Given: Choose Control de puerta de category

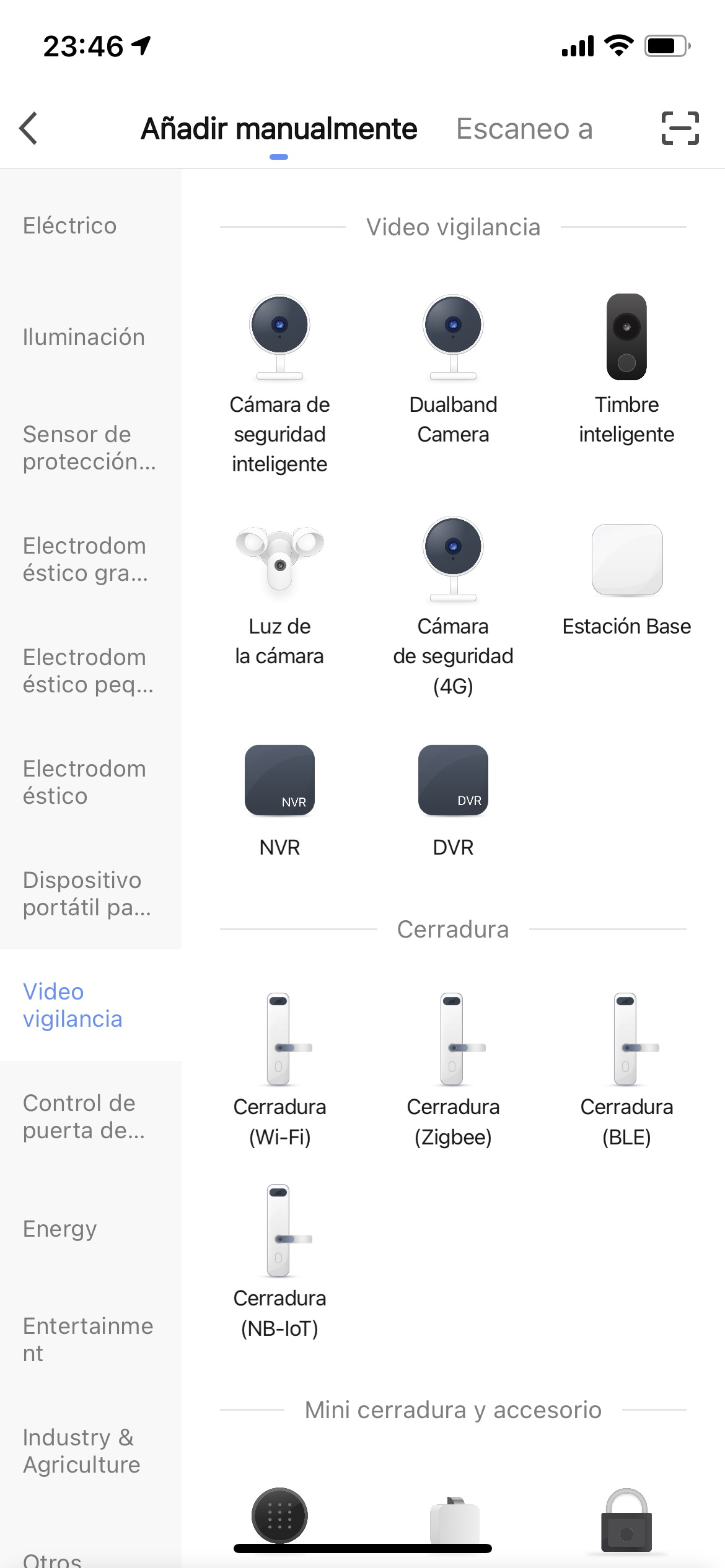Looking at the screenshot, I should coord(90,1117).
